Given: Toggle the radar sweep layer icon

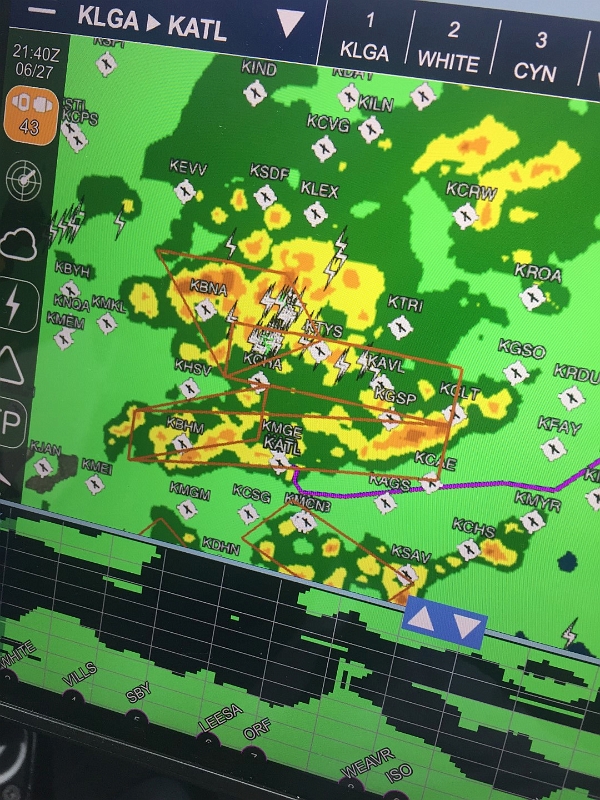Looking at the screenshot, I should pyautogui.click(x=23, y=179).
